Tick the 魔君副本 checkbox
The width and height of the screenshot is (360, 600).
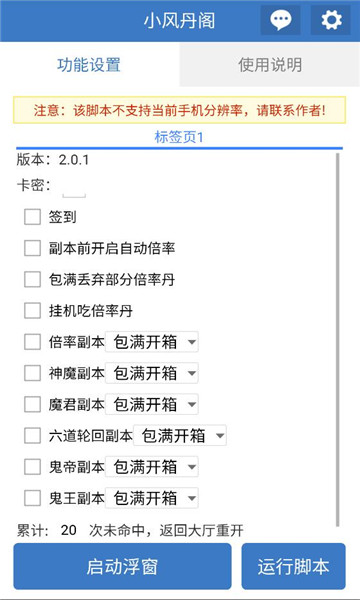(33, 404)
